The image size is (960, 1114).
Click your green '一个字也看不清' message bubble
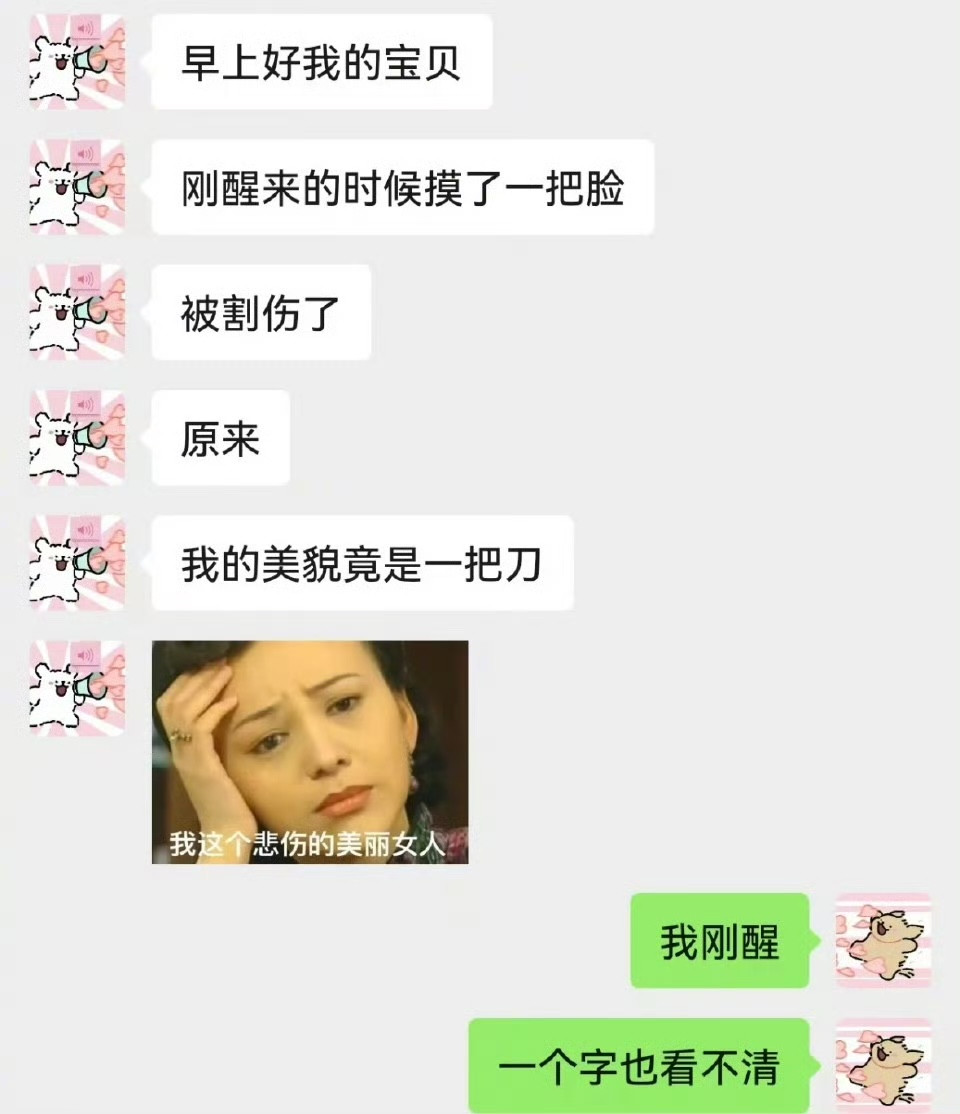point(645,1066)
